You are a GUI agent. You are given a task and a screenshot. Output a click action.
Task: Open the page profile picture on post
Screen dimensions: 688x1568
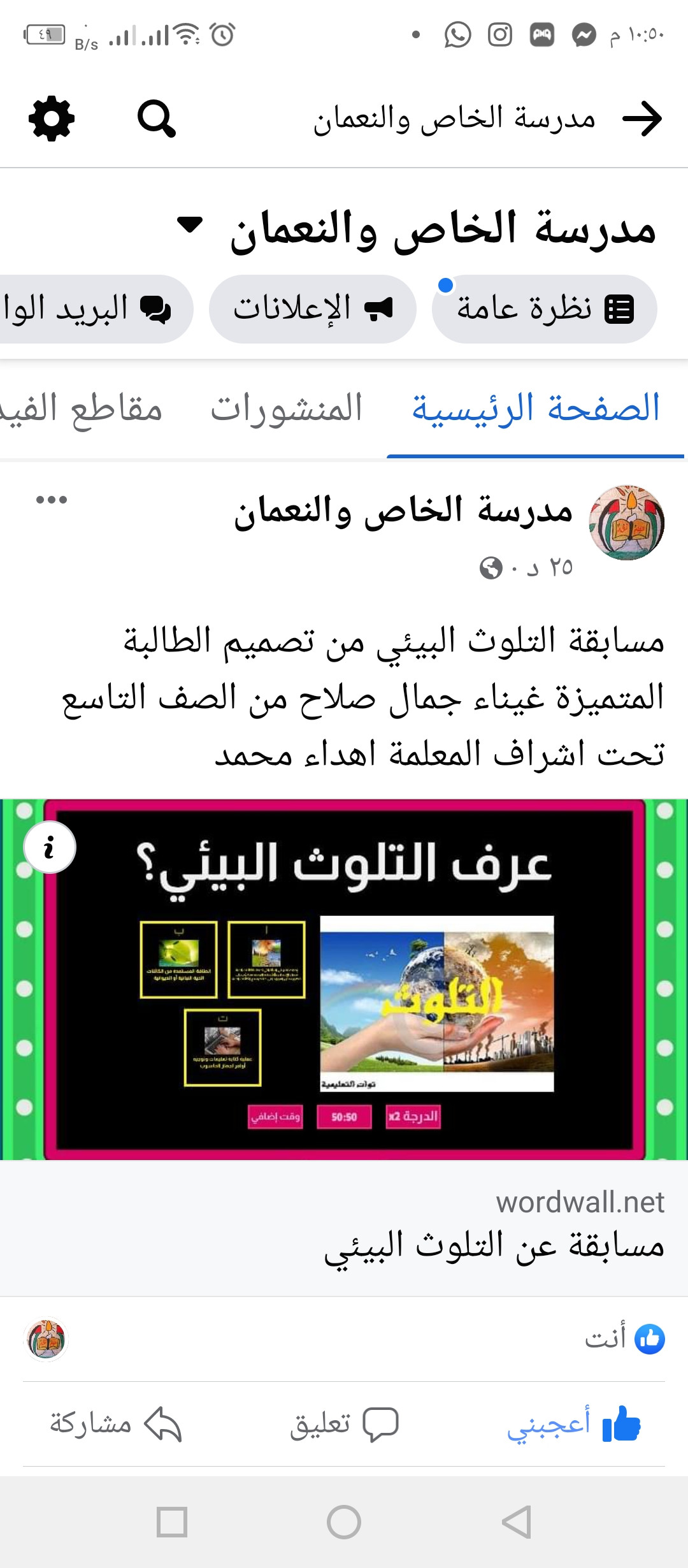coord(626,523)
